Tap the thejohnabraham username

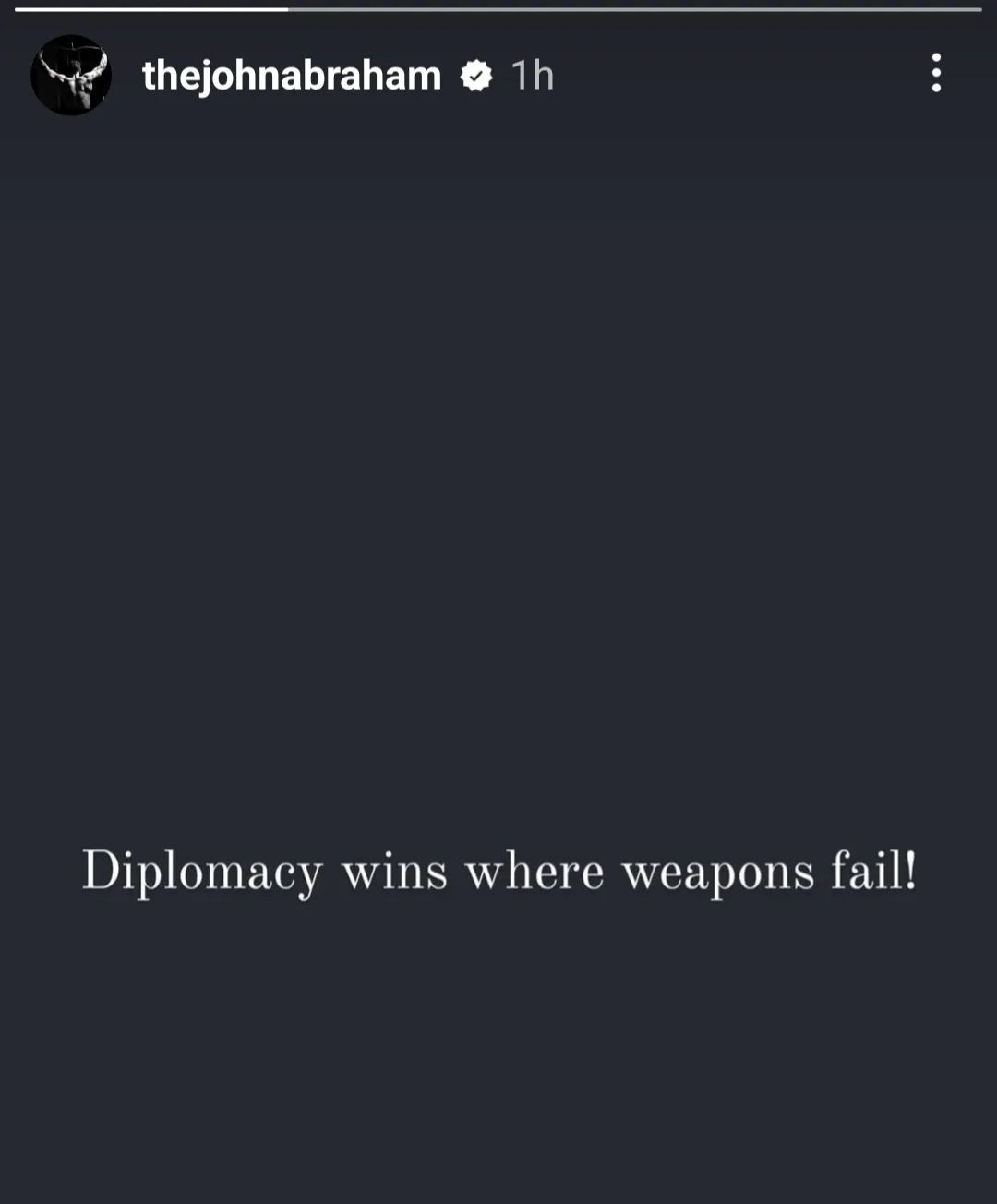pos(292,76)
